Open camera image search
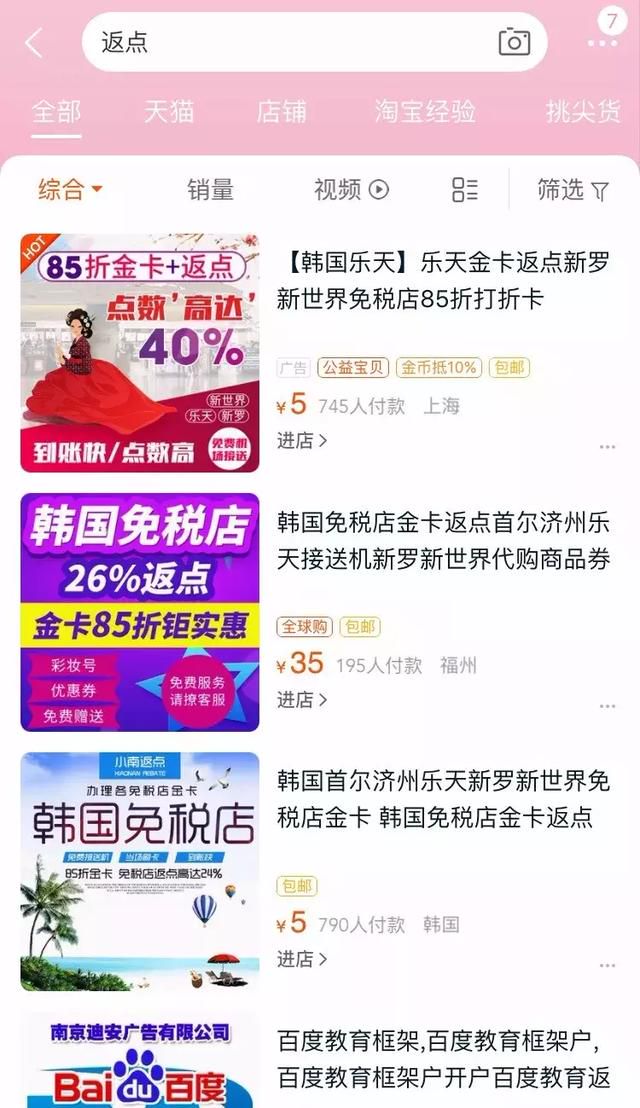The width and height of the screenshot is (640, 1108). point(514,42)
